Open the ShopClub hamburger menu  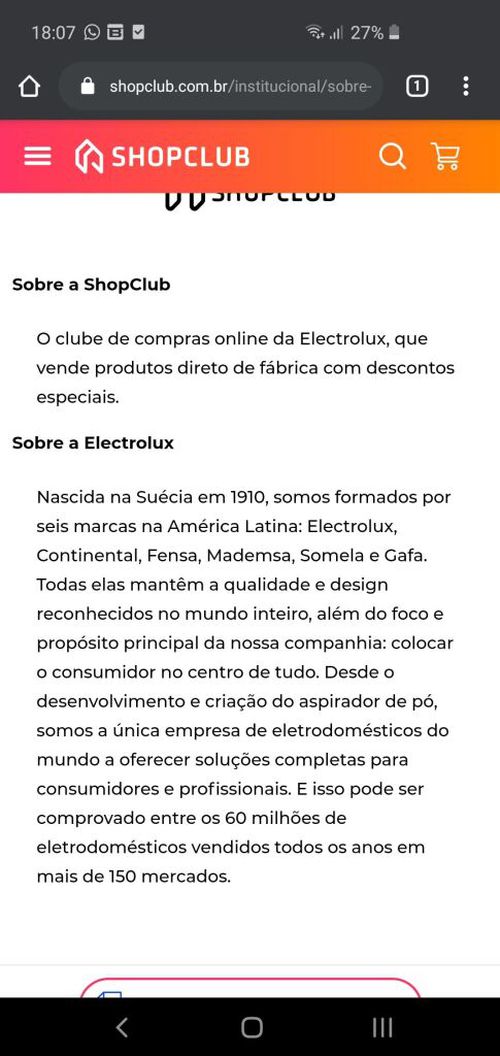(37, 156)
